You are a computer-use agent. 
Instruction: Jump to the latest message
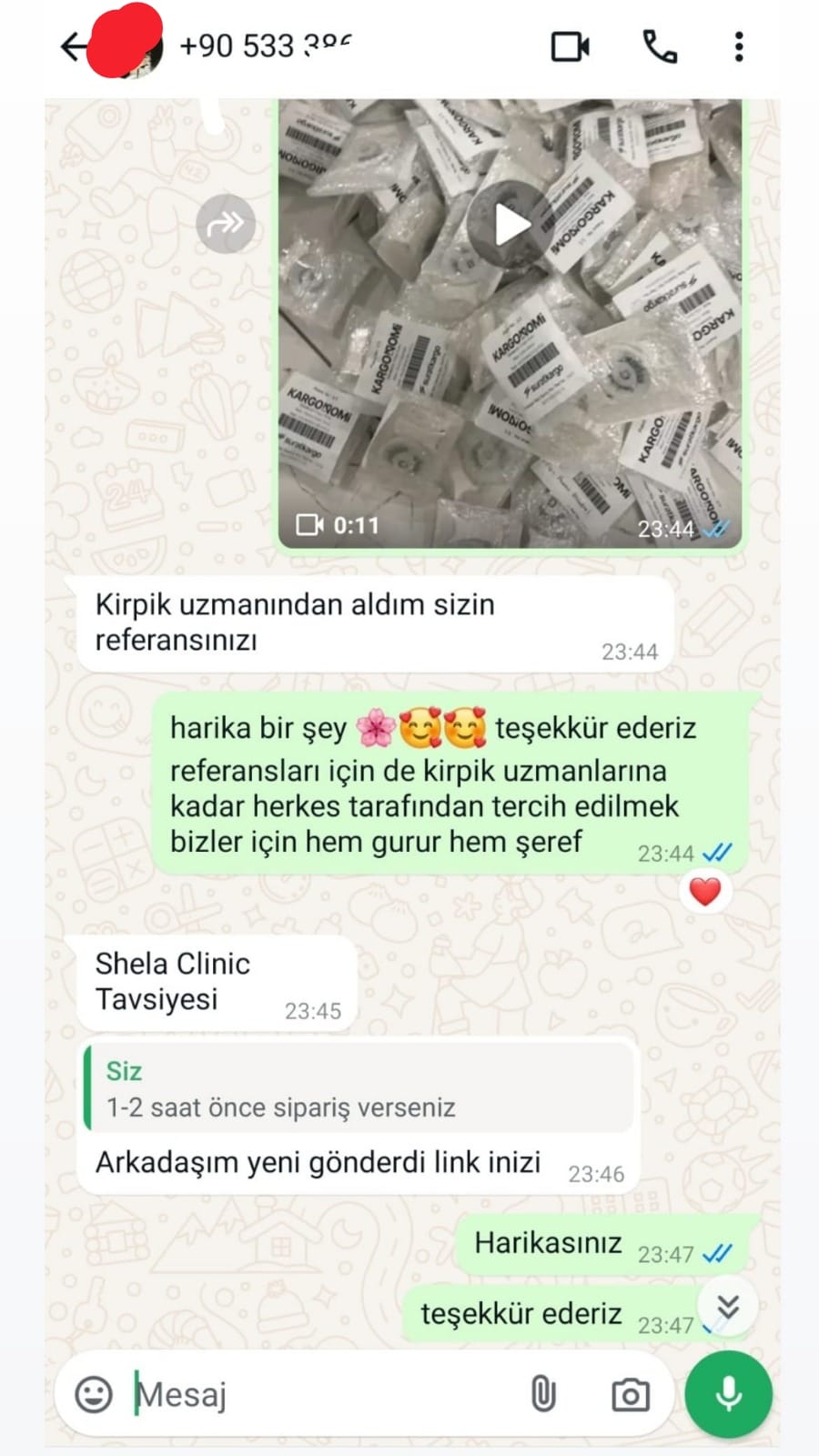click(x=727, y=1308)
